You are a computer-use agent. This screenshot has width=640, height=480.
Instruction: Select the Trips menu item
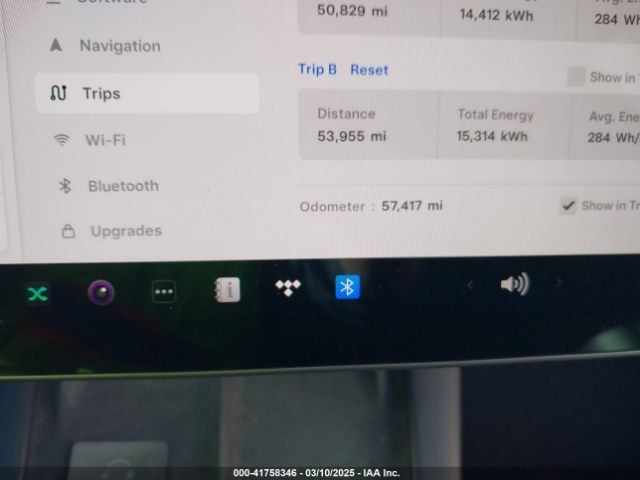tap(100, 93)
